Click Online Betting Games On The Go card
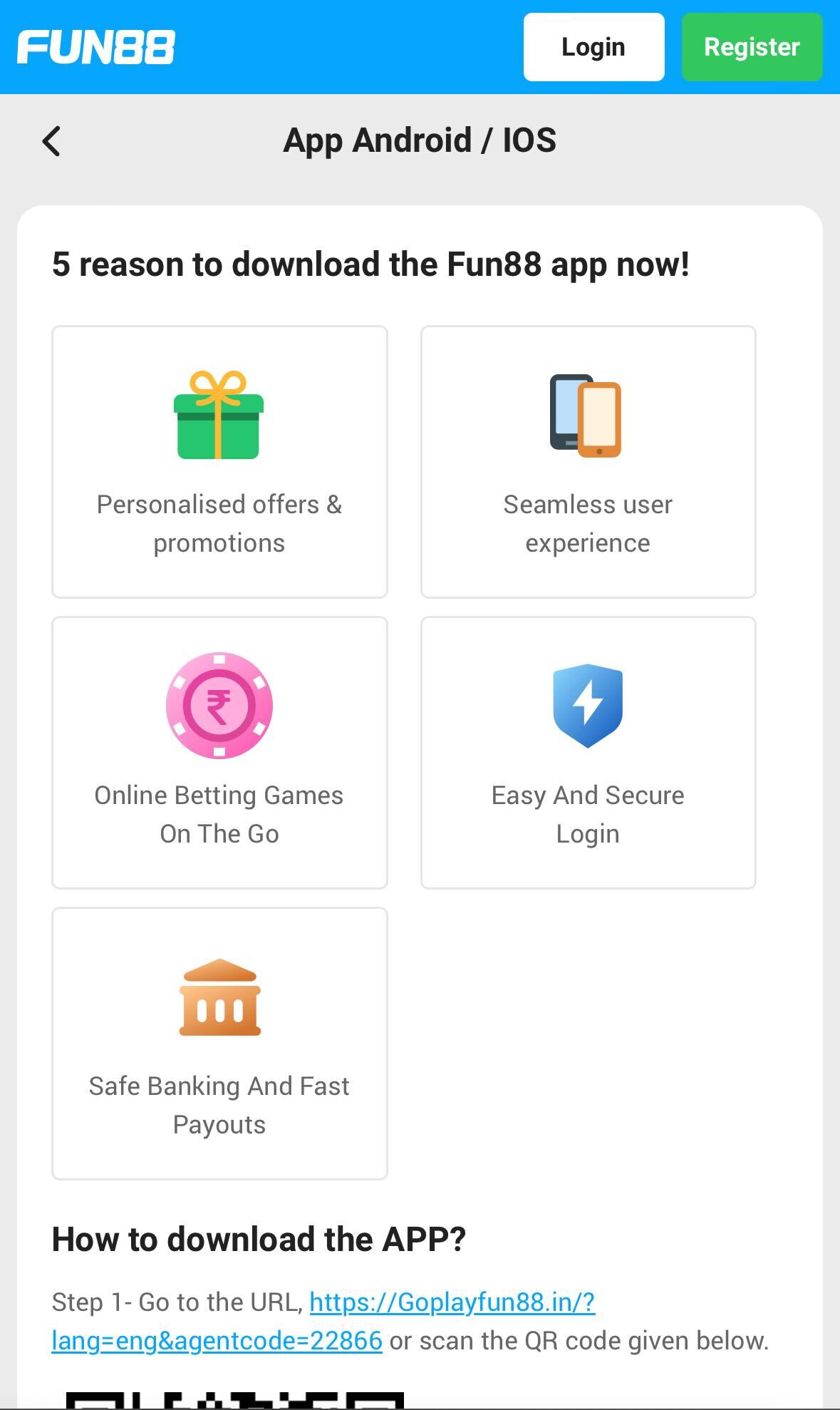The image size is (840, 1410). (x=219, y=752)
